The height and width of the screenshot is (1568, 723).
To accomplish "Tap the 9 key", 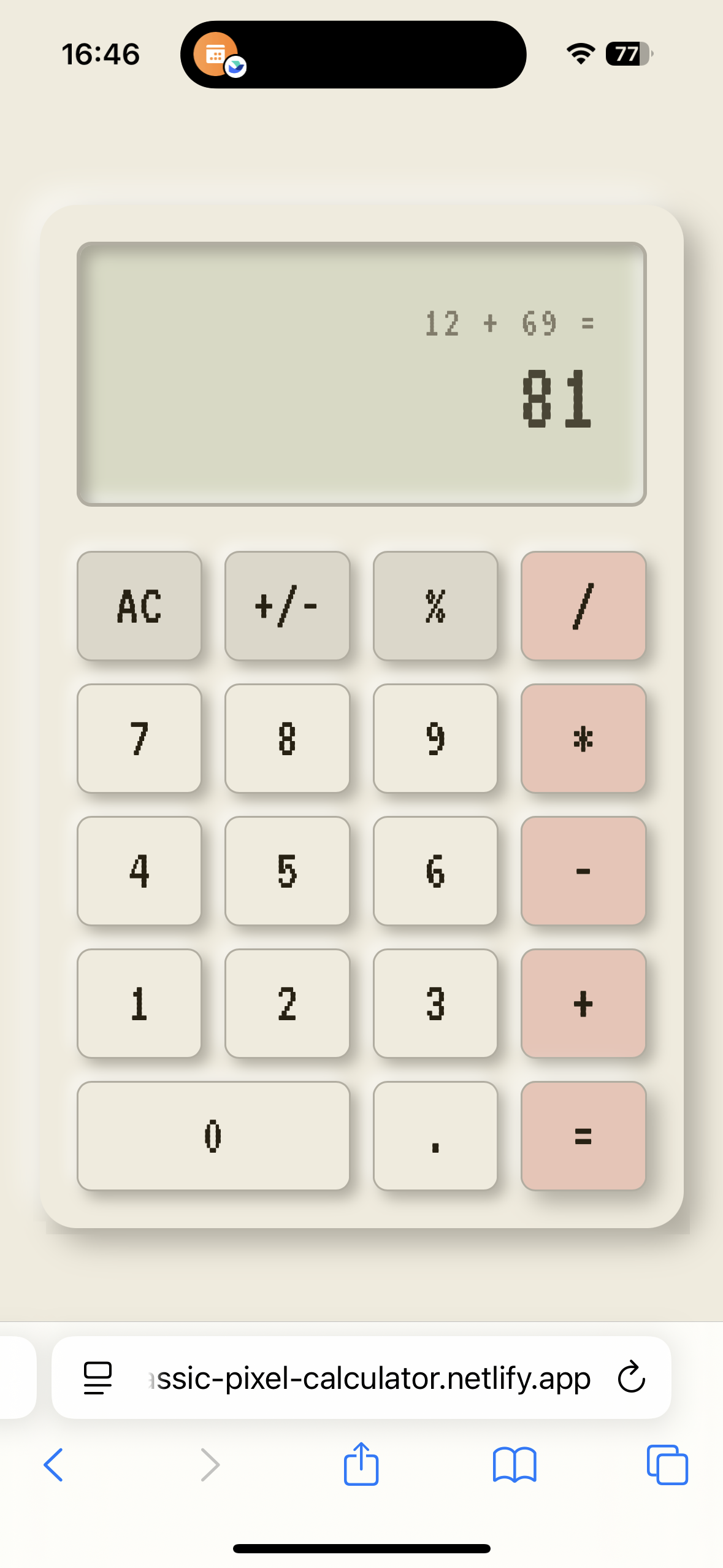I will 435,738.
